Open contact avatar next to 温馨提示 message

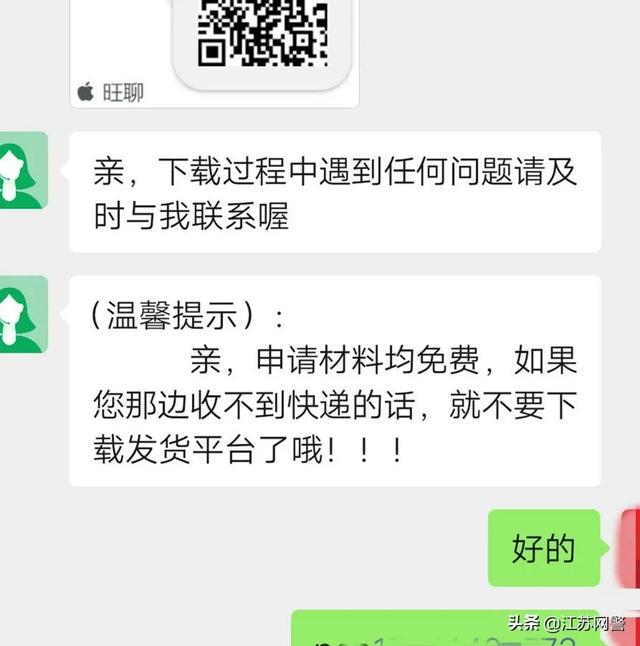point(22,314)
